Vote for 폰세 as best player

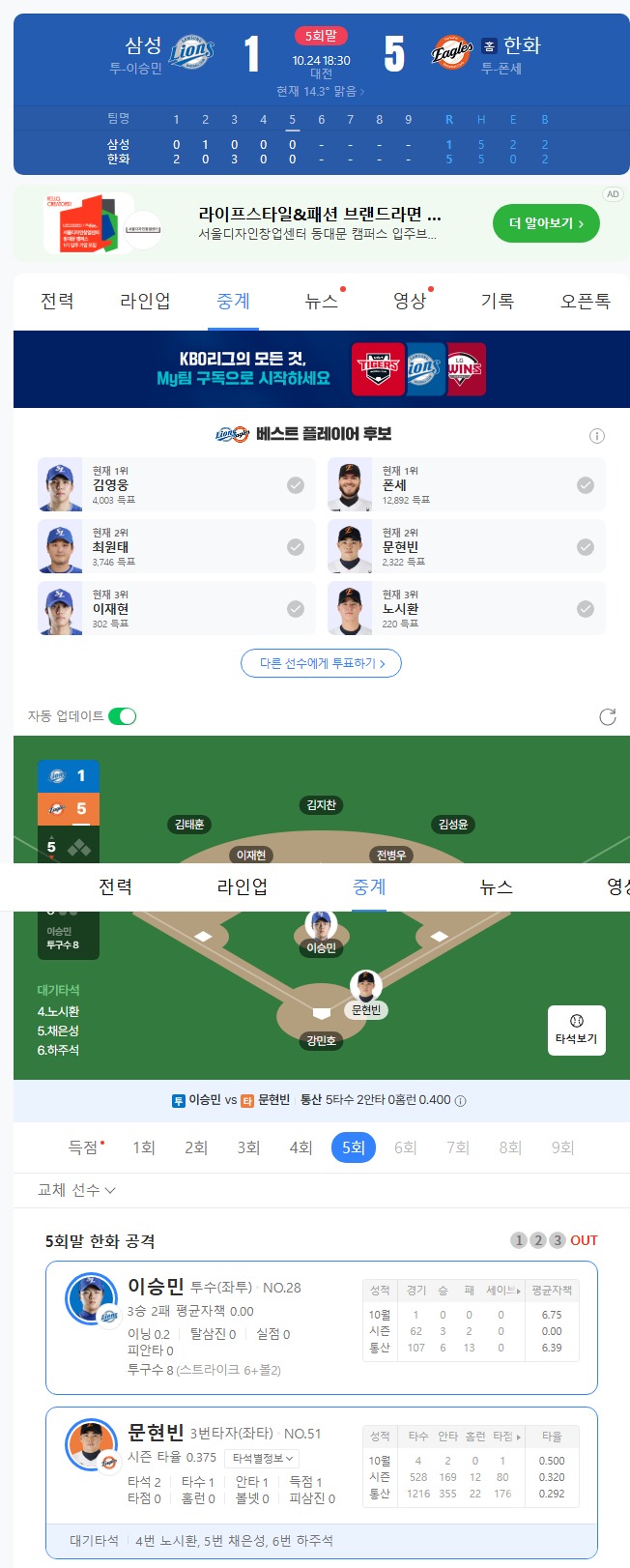pos(586,485)
